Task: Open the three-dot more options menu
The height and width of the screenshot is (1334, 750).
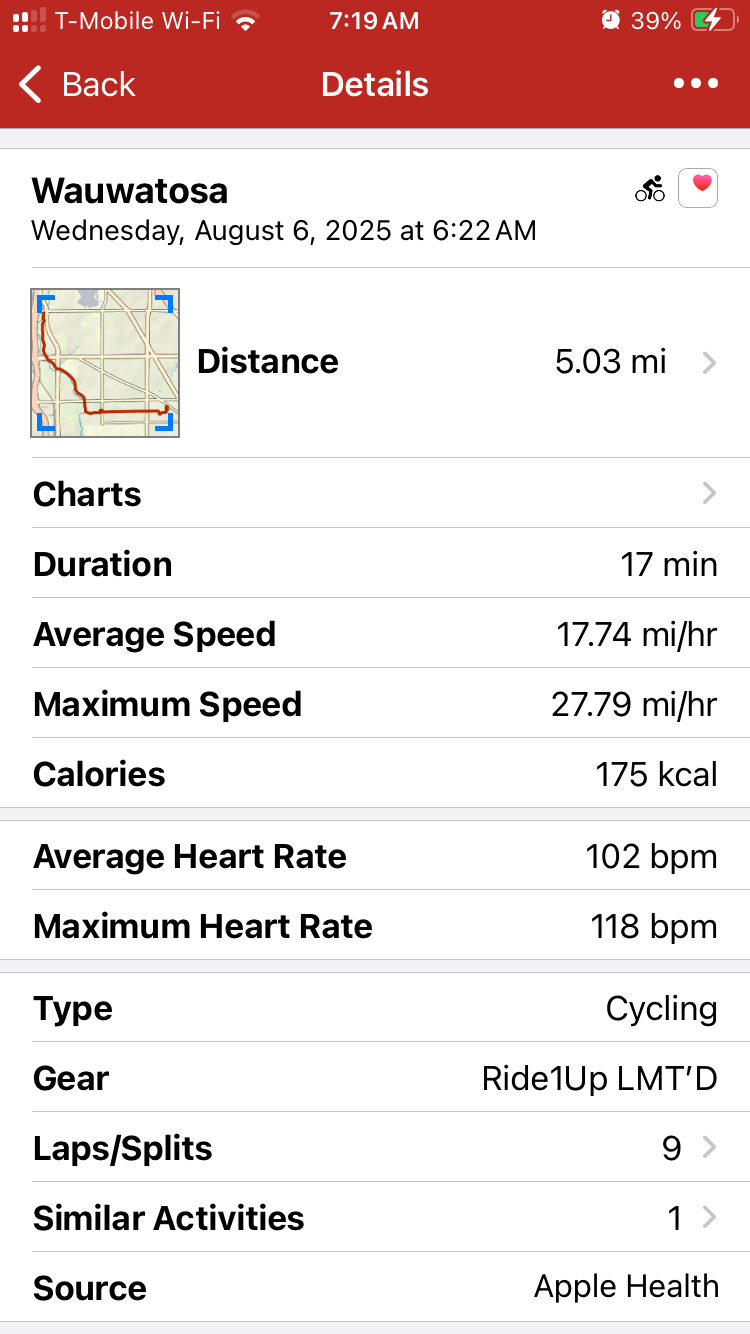Action: 696,84
